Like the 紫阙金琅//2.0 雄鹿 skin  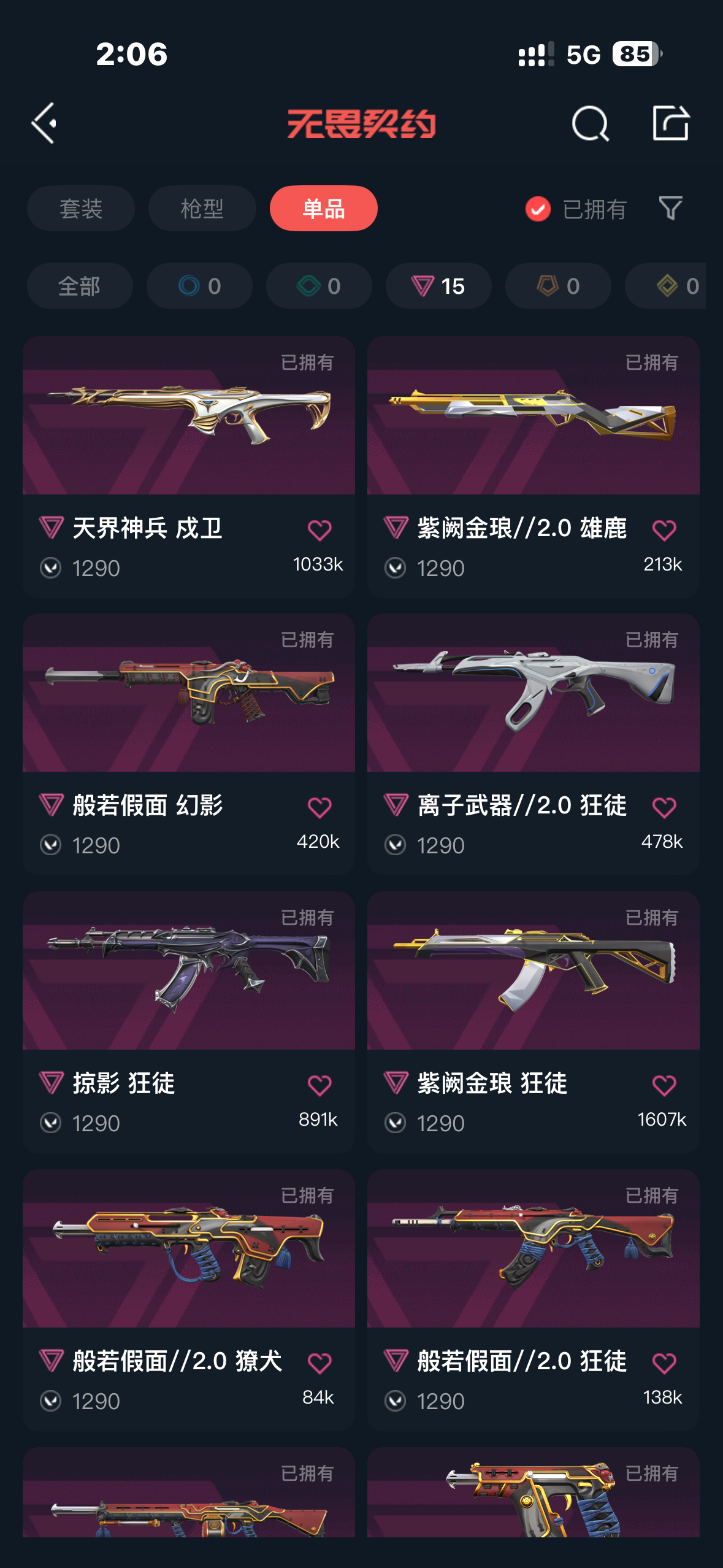(664, 529)
